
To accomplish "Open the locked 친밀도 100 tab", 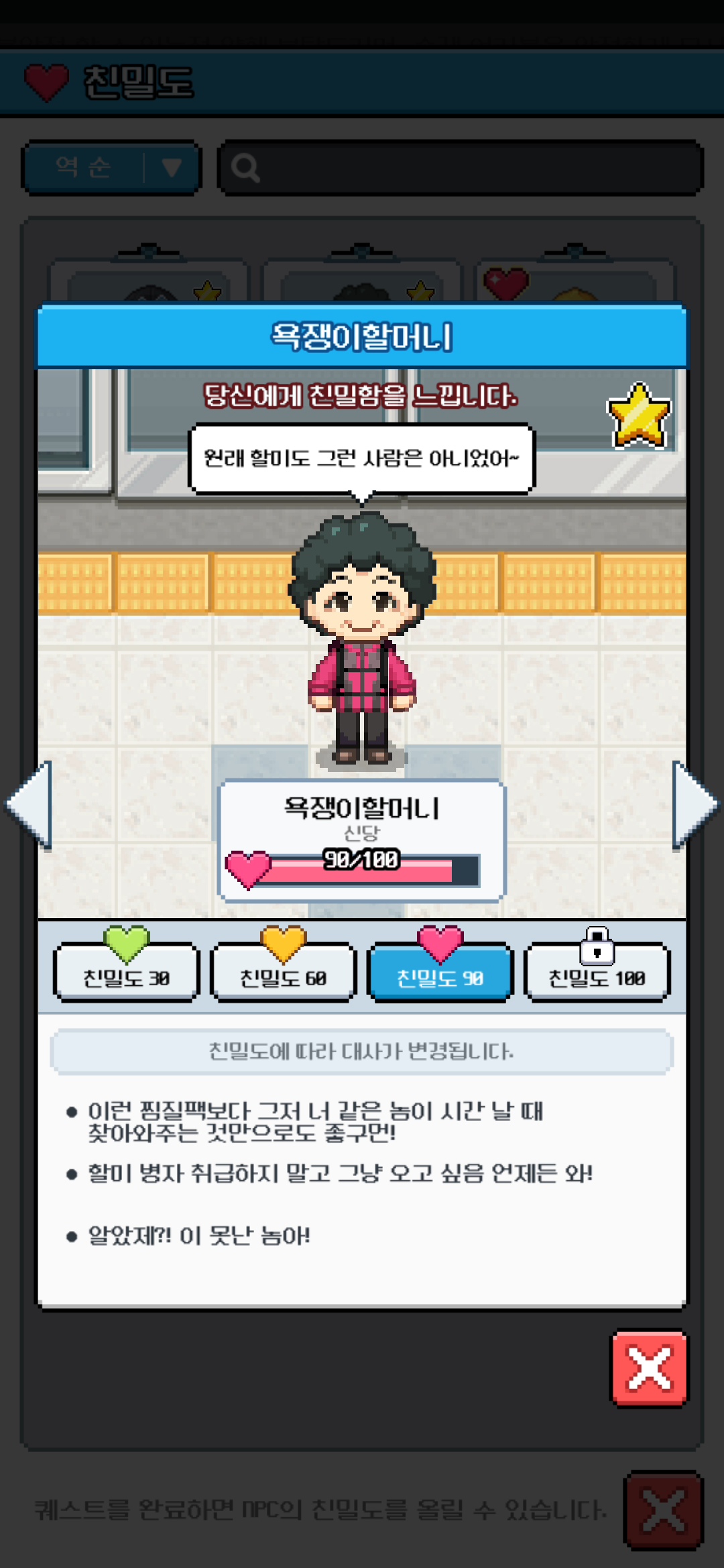I will (597, 973).
